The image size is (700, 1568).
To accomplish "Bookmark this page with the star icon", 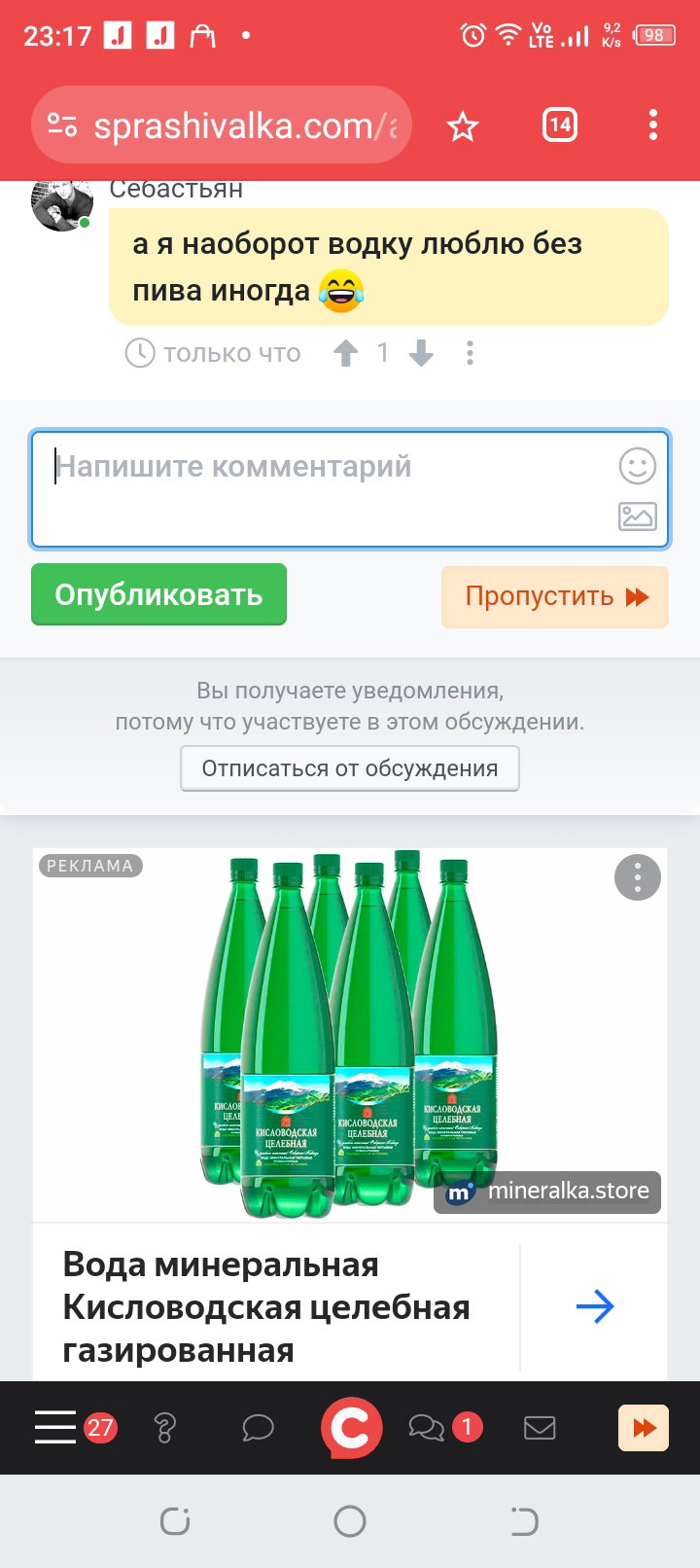I will 463,125.
